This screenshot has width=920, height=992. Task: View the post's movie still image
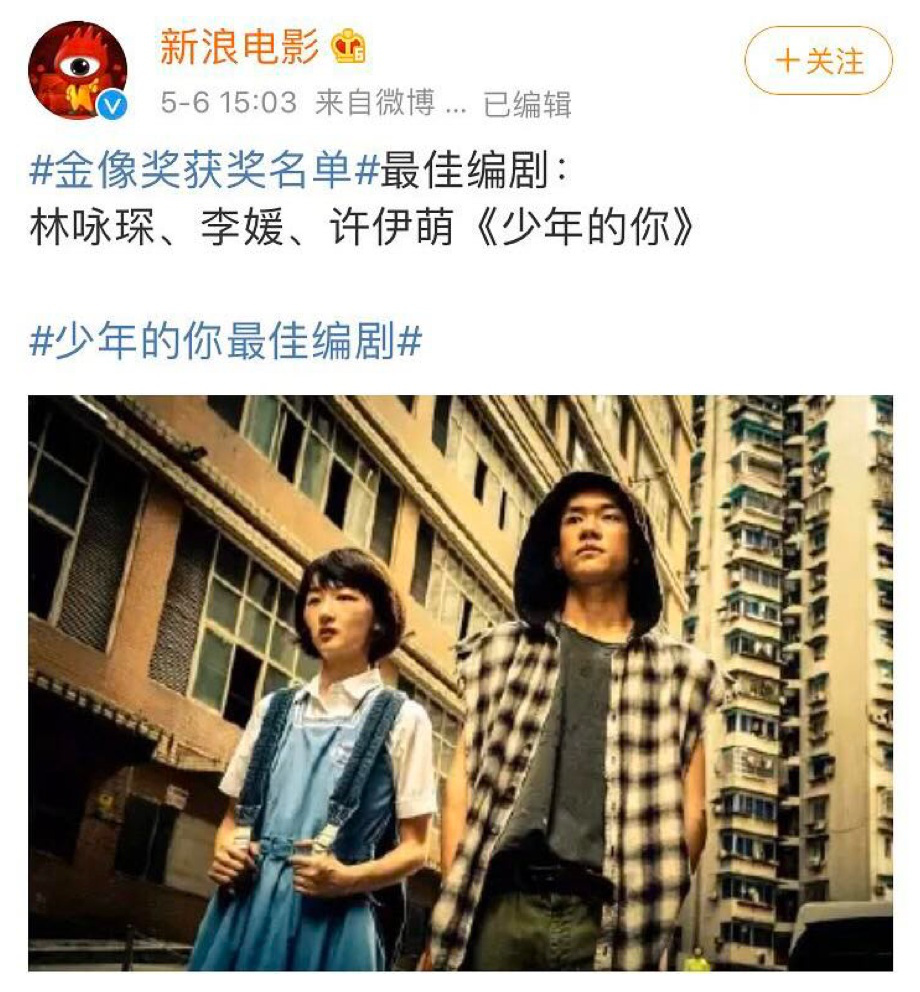coord(460,682)
